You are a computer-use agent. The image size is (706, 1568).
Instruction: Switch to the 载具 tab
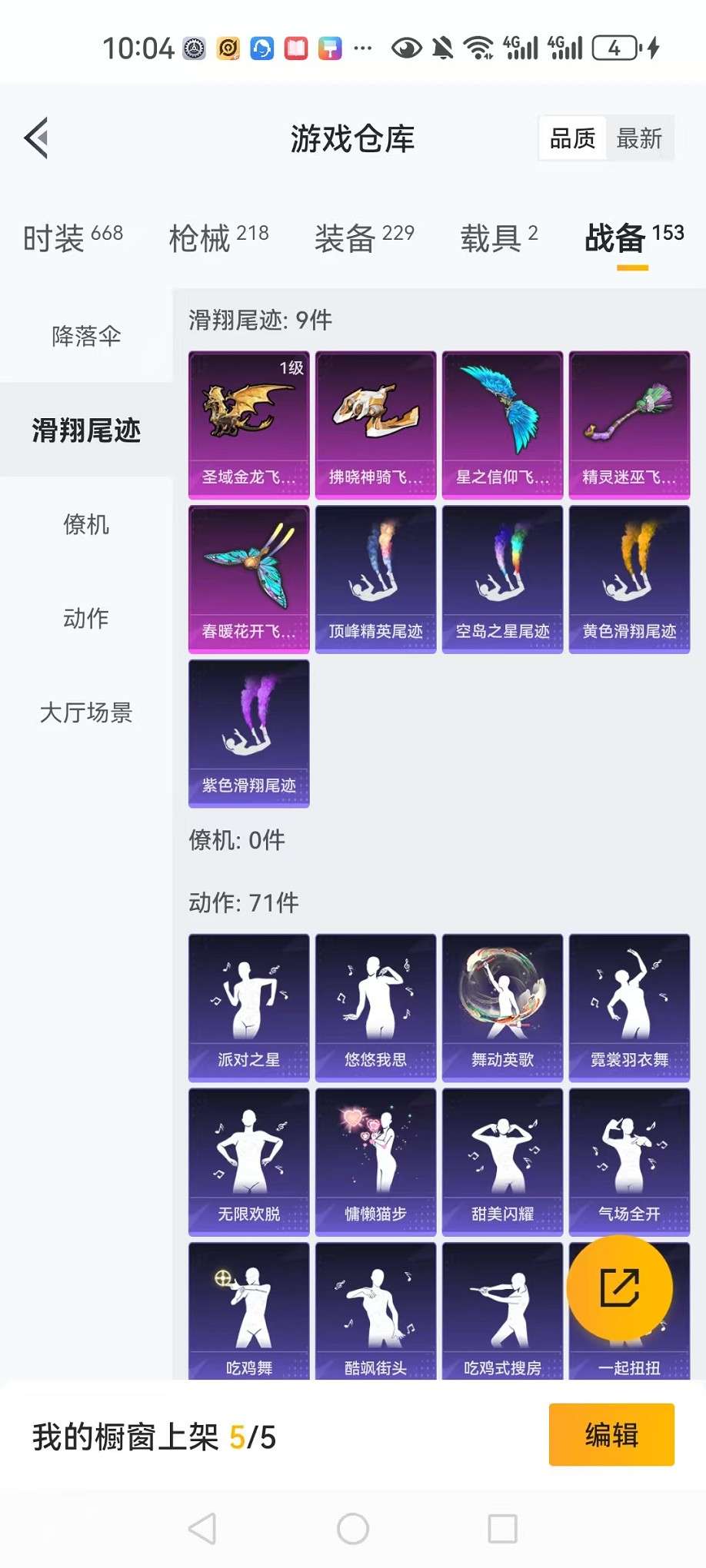[x=499, y=238]
